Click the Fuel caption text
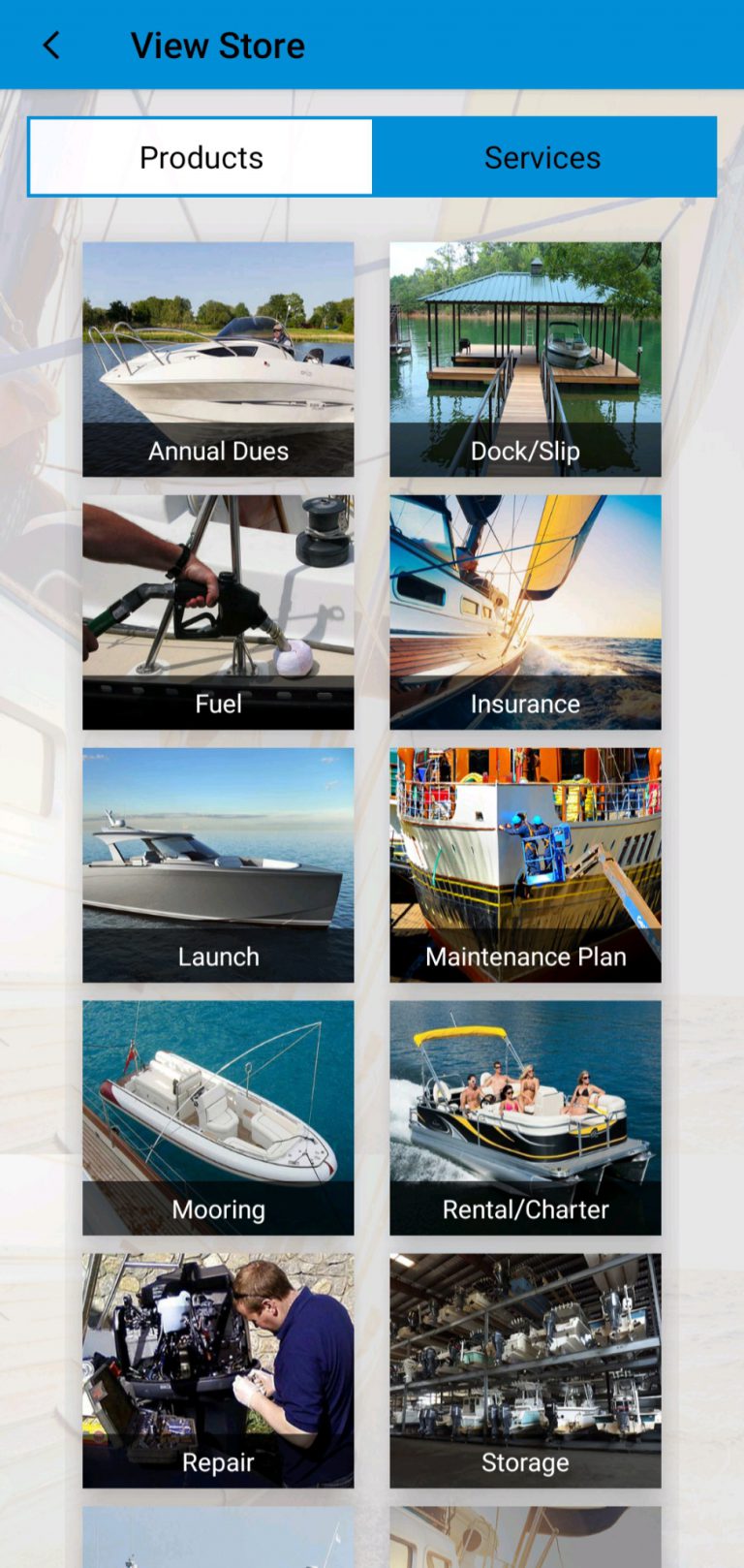 click(x=218, y=704)
